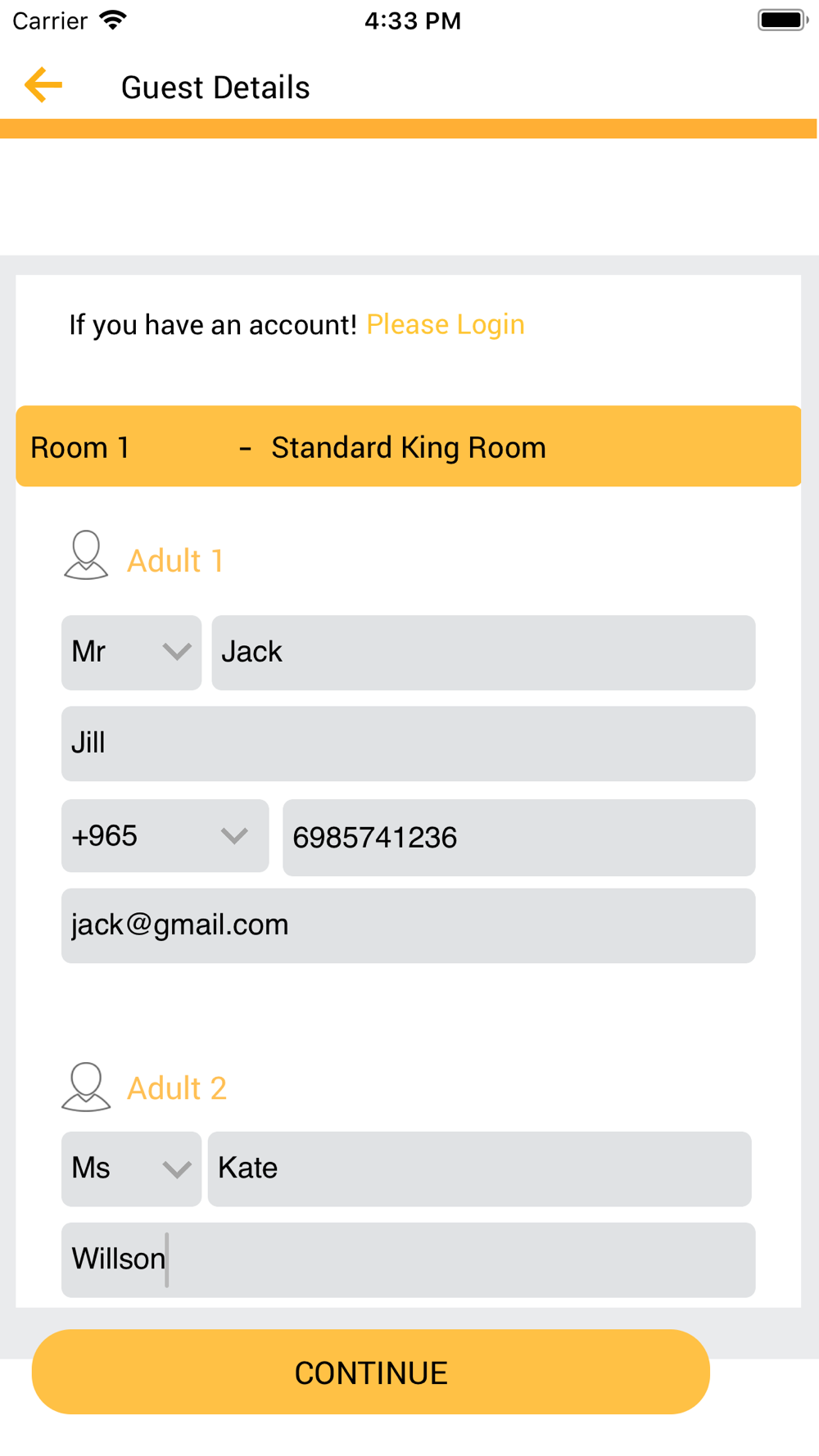Tap the CONTINUE button
Viewport: 819px width, 1456px height.
click(370, 1372)
